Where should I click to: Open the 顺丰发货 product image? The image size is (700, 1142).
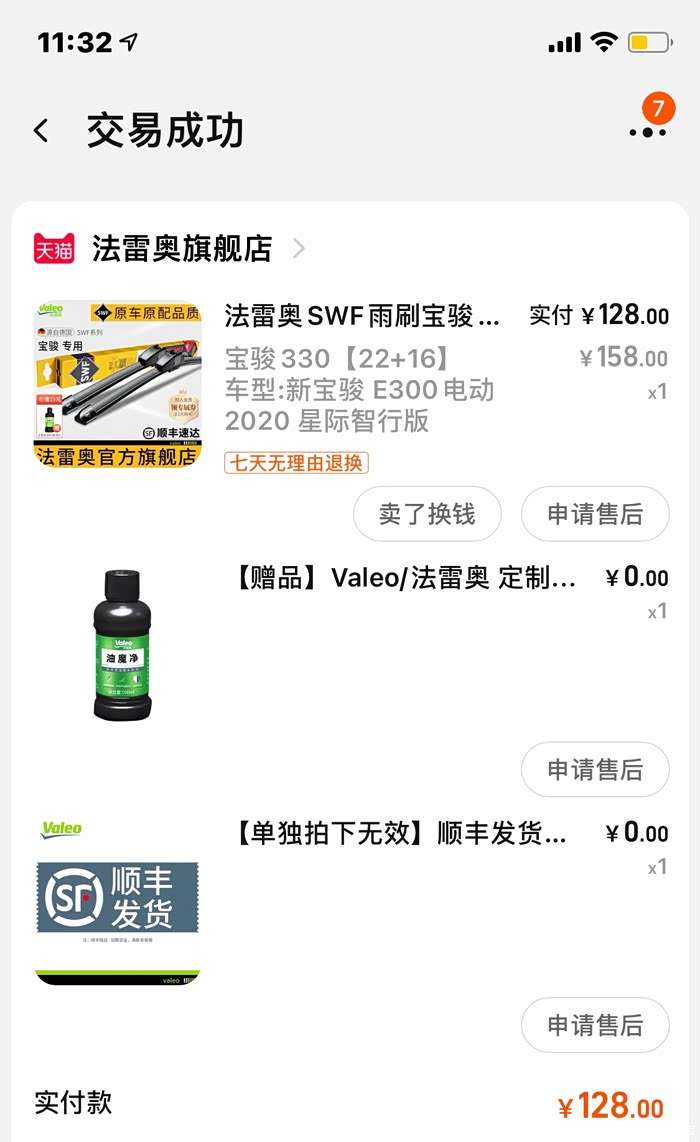(x=117, y=900)
